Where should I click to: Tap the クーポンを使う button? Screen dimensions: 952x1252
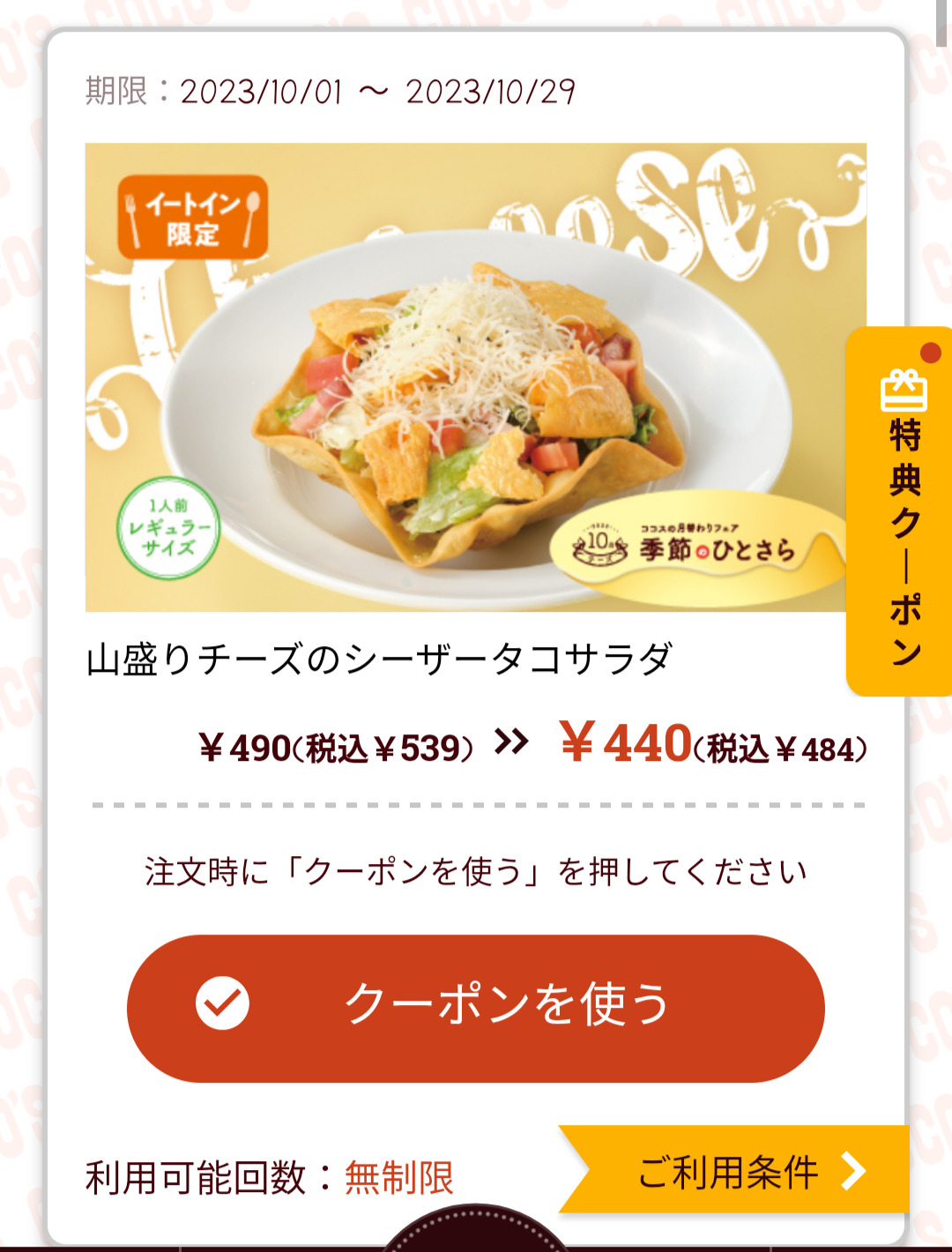click(x=476, y=1007)
